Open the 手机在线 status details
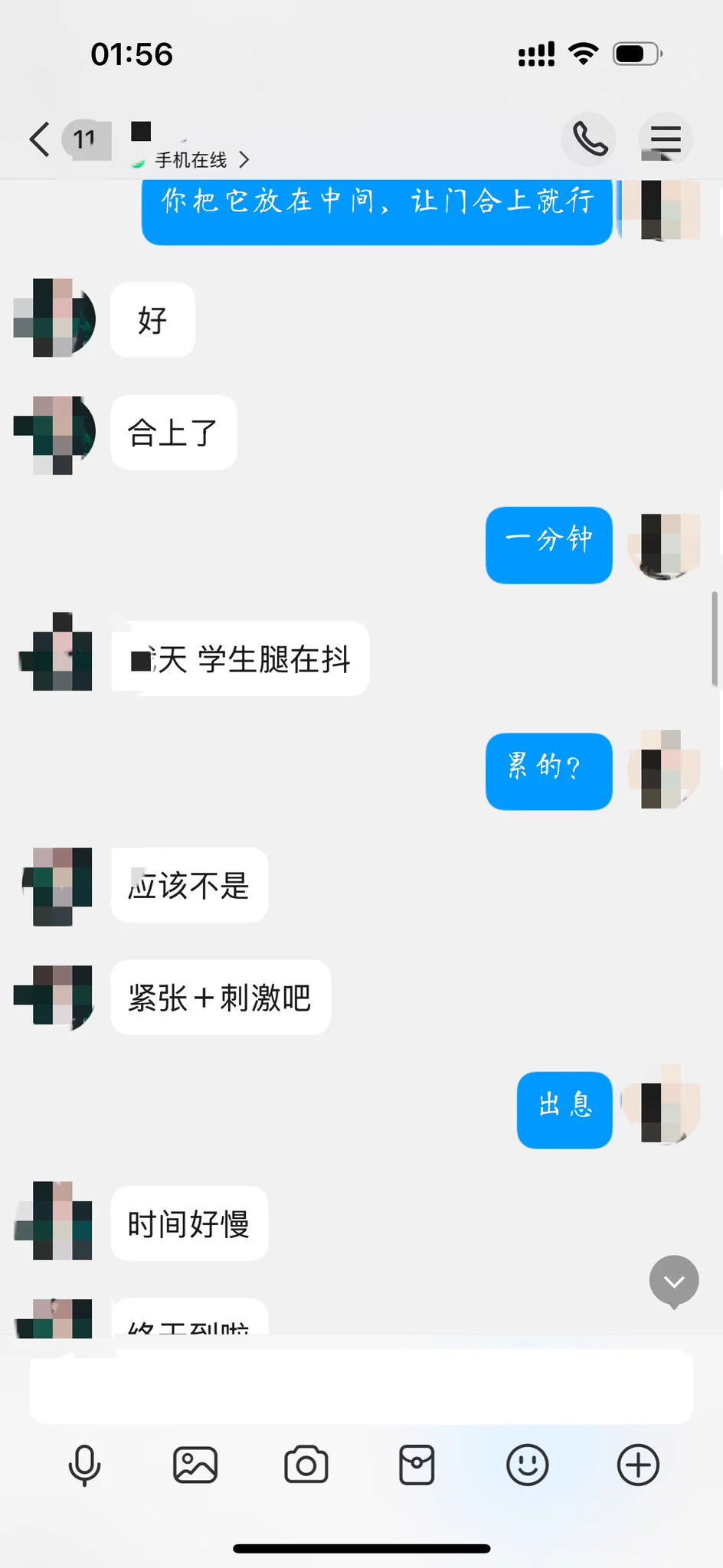This screenshot has height=1568, width=723. pyautogui.click(x=201, y=160)
